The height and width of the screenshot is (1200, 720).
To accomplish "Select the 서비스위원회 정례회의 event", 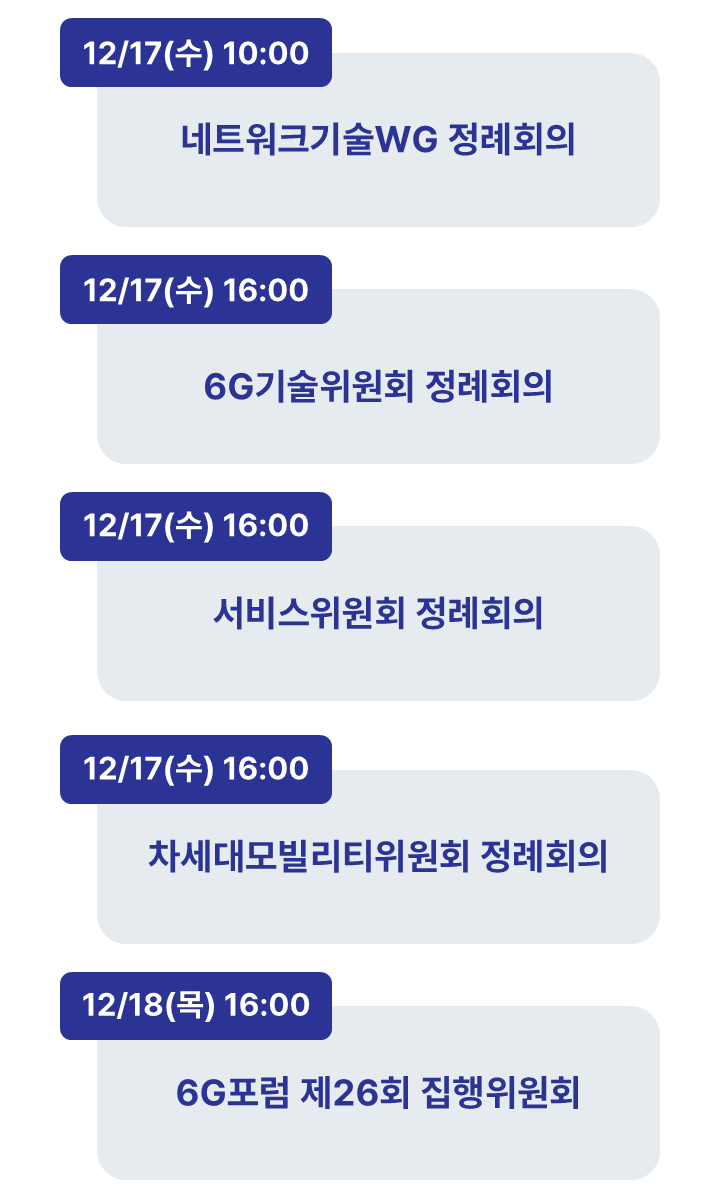I will (378, 613).
